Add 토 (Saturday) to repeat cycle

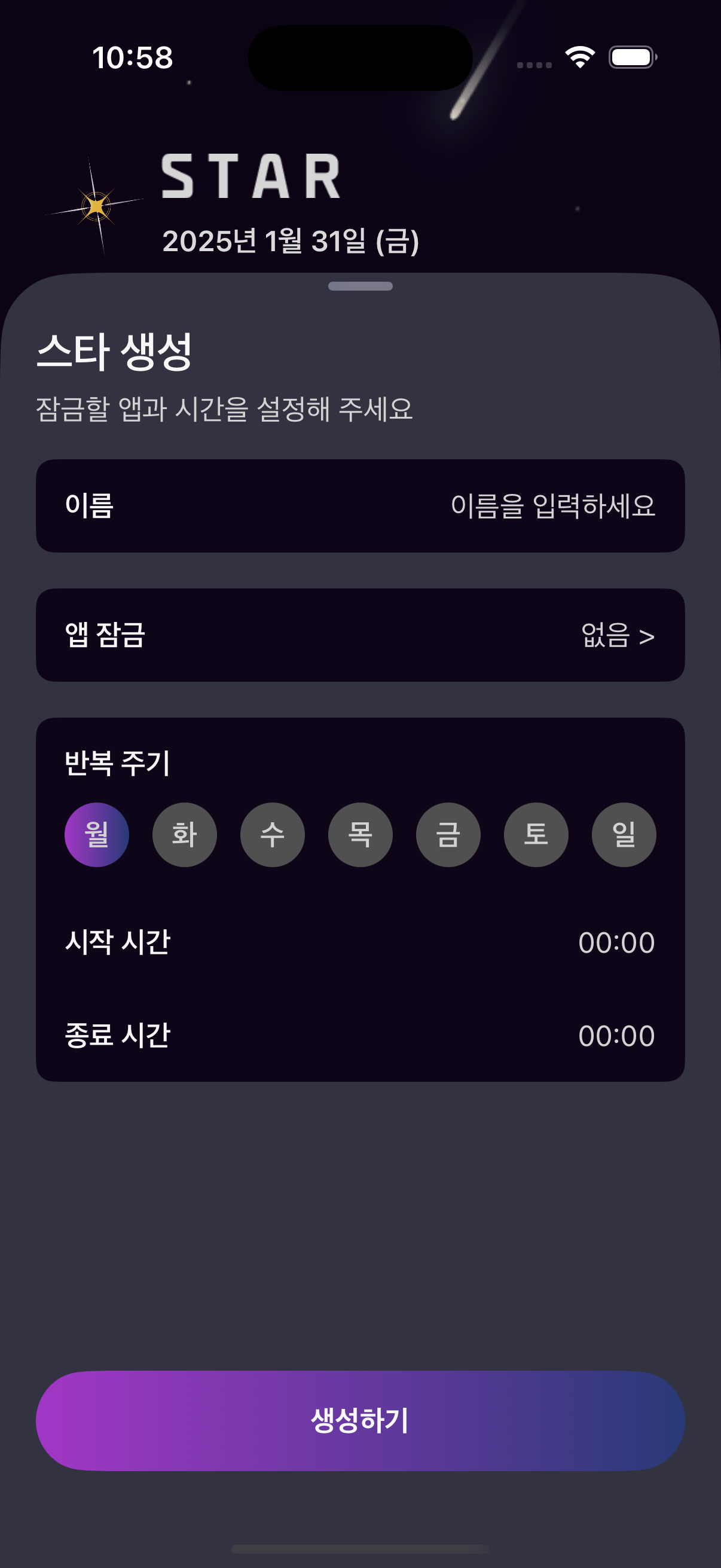click(x=536, y=834)
